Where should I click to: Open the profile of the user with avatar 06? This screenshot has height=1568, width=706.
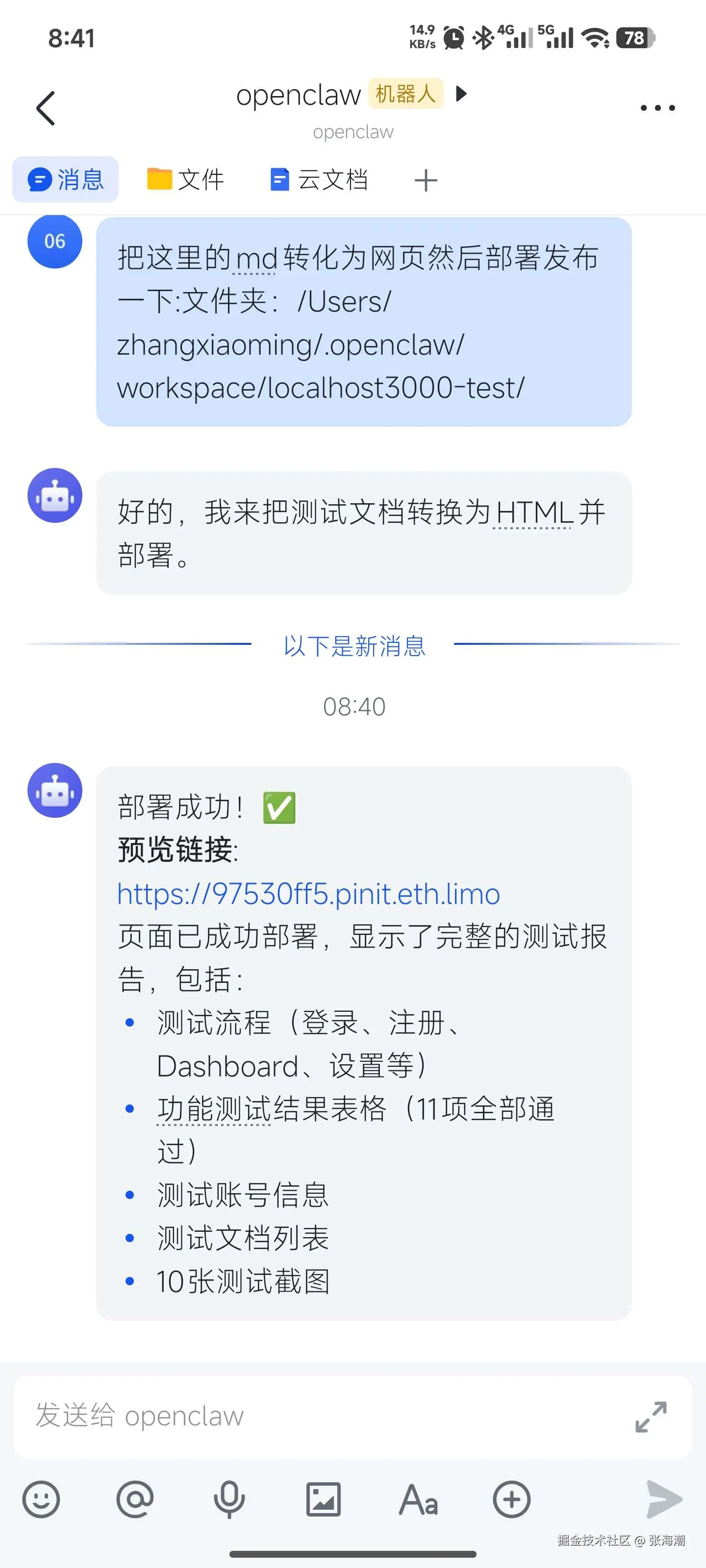55,241
